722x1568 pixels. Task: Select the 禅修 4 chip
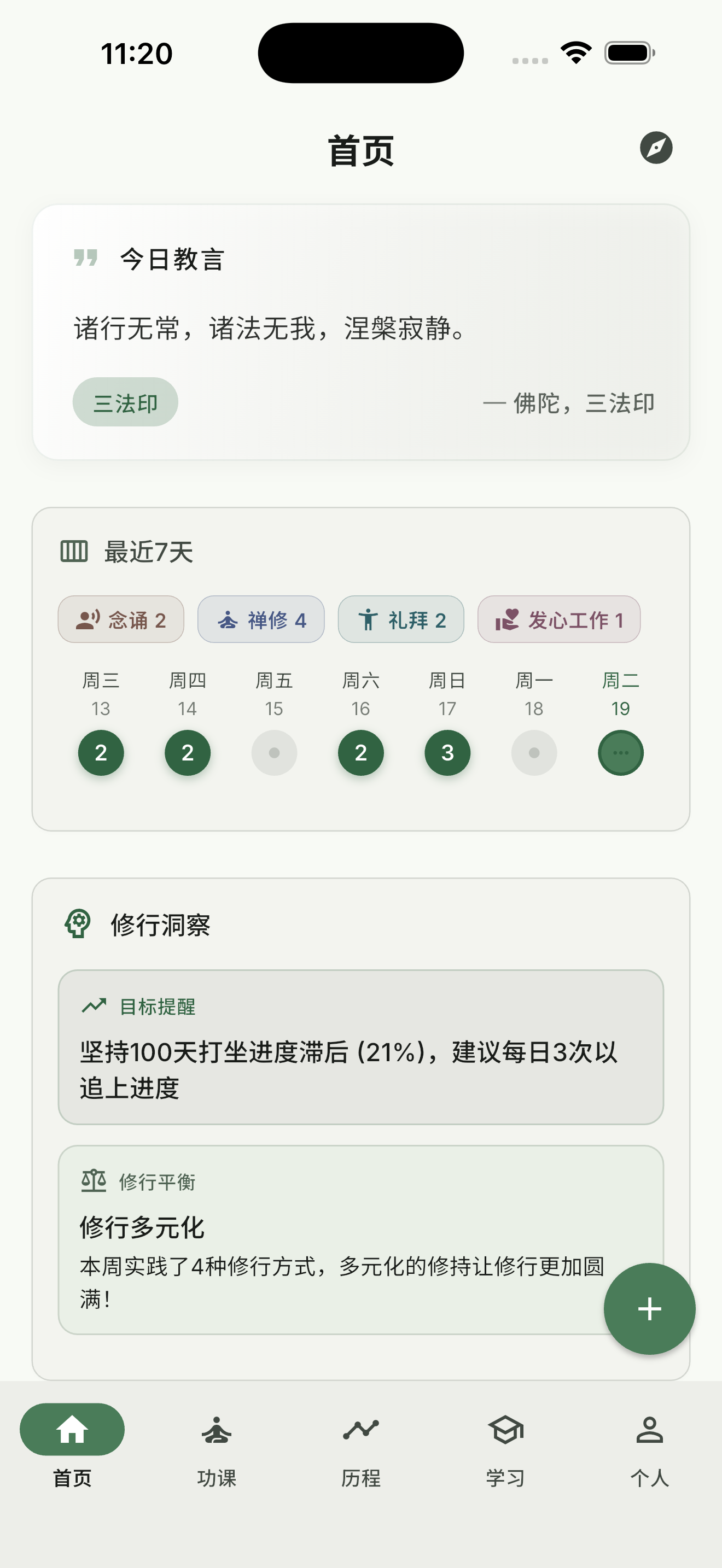tap(260, 619)
